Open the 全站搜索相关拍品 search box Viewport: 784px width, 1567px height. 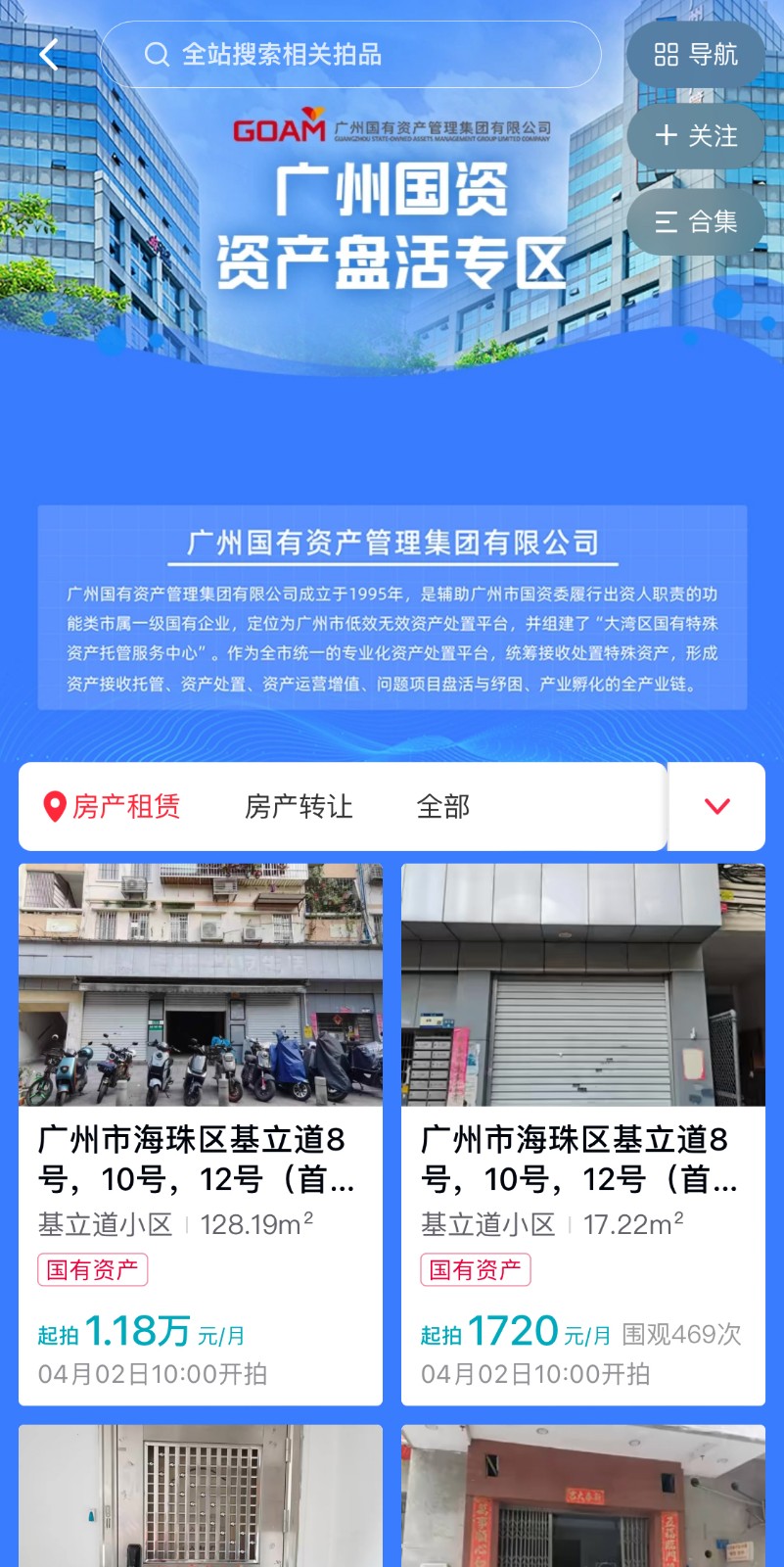tap(350, 55)
